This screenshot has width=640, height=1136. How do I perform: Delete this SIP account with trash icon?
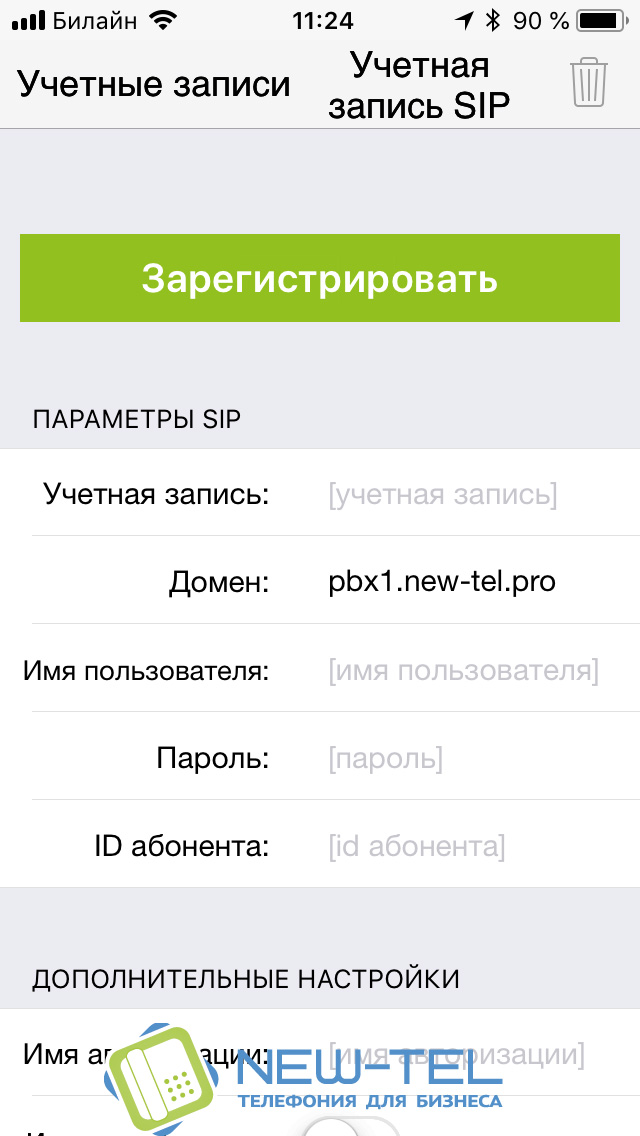589,83
